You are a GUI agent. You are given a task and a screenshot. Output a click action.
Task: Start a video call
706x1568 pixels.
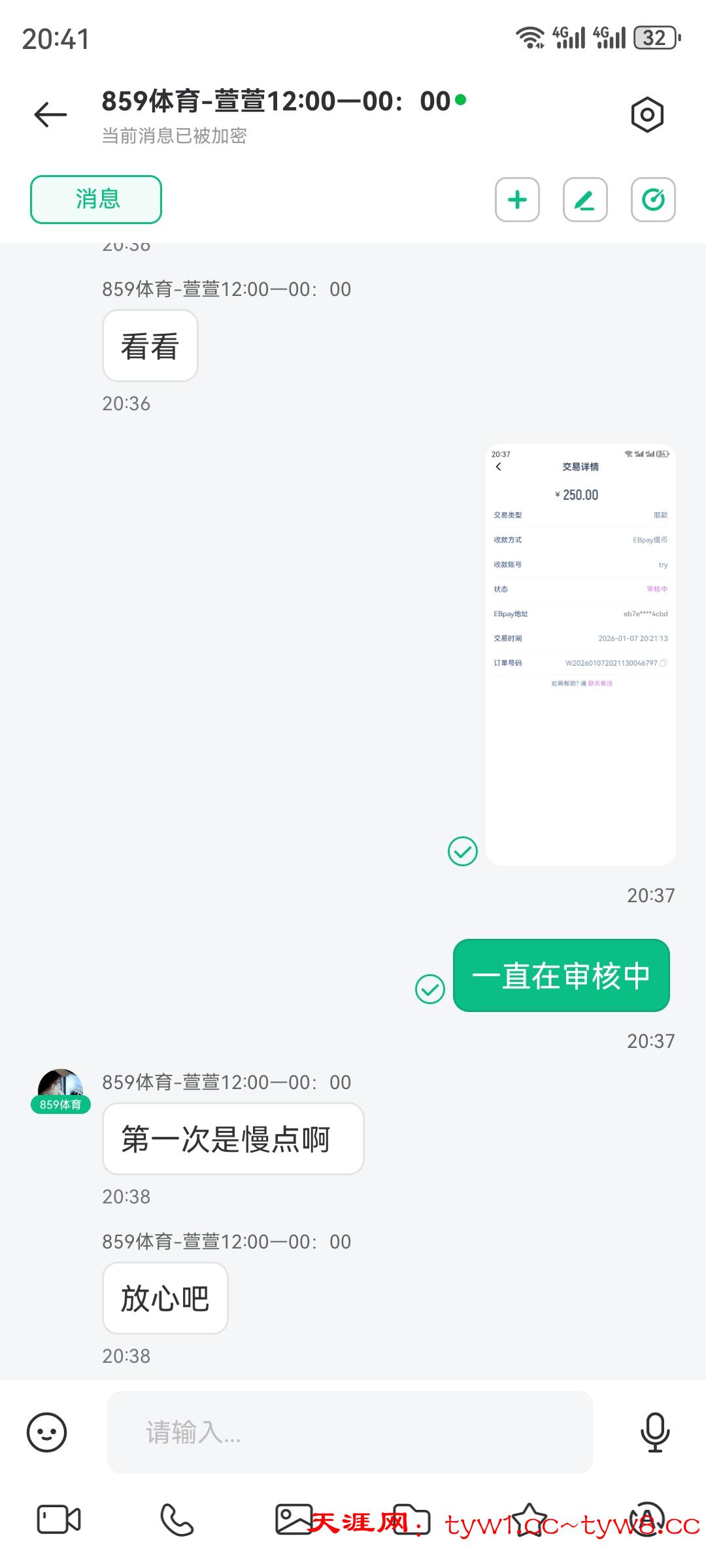coord(59,1519)
